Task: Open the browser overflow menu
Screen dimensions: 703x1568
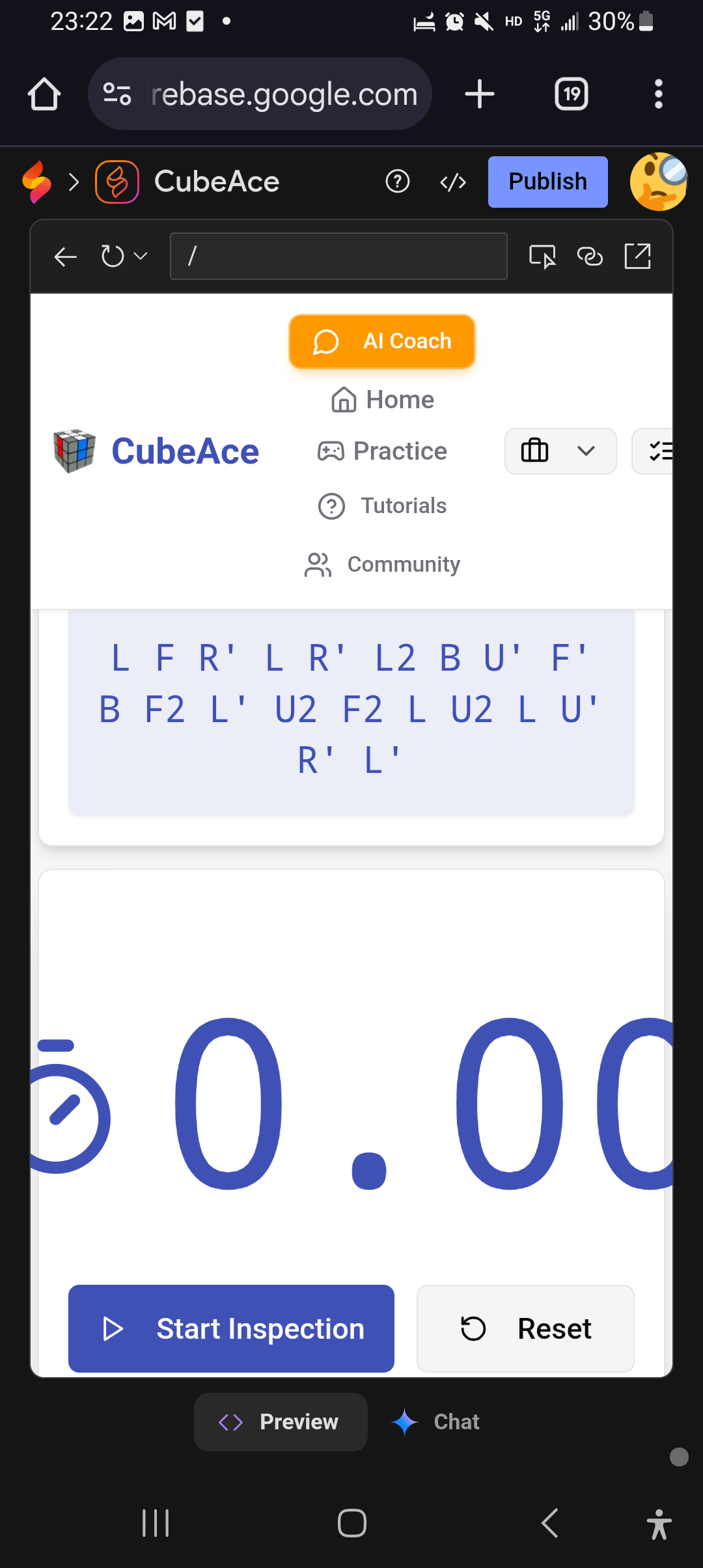Action: click(658, 94)
